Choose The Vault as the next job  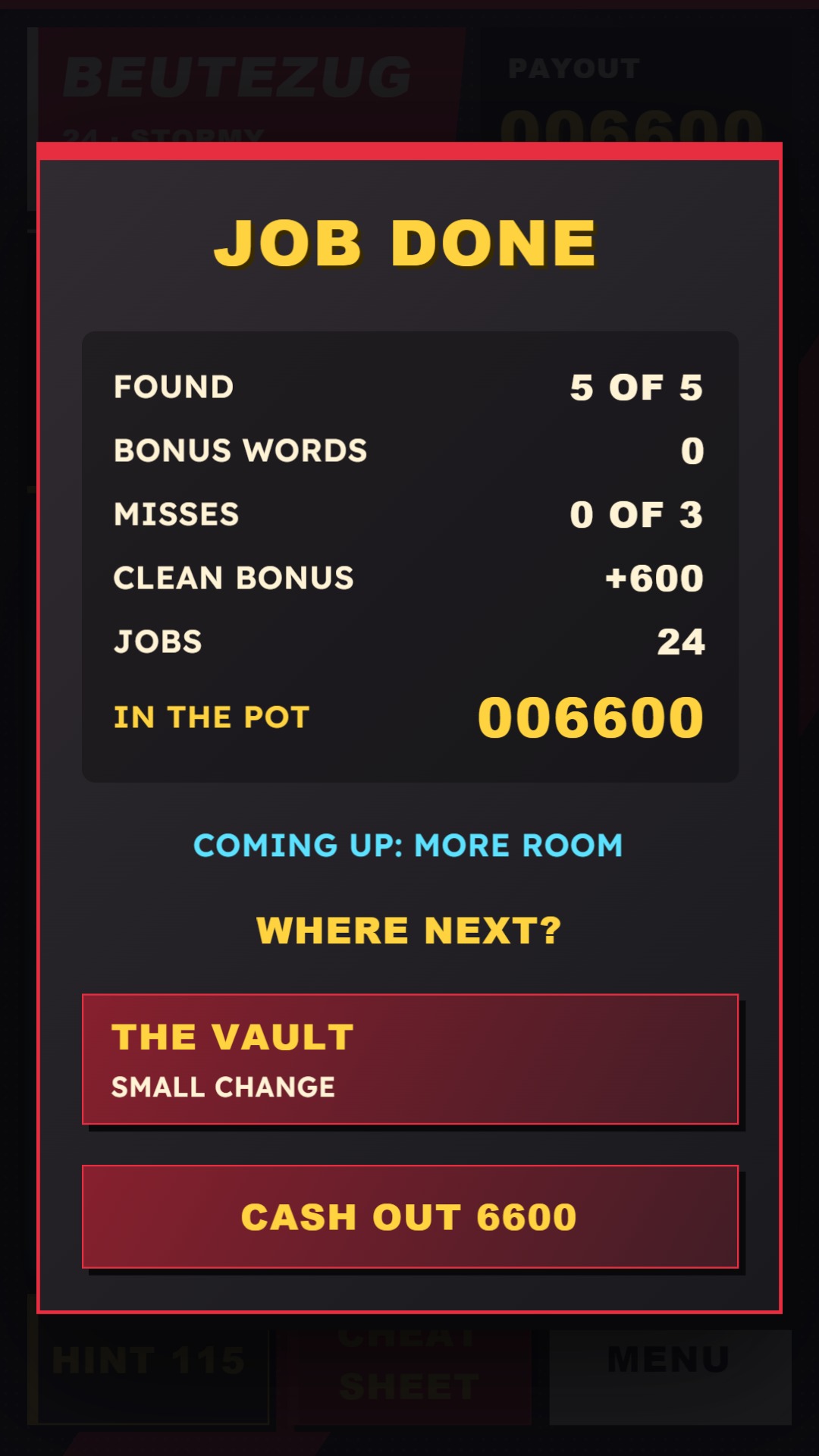point(409,1059)
